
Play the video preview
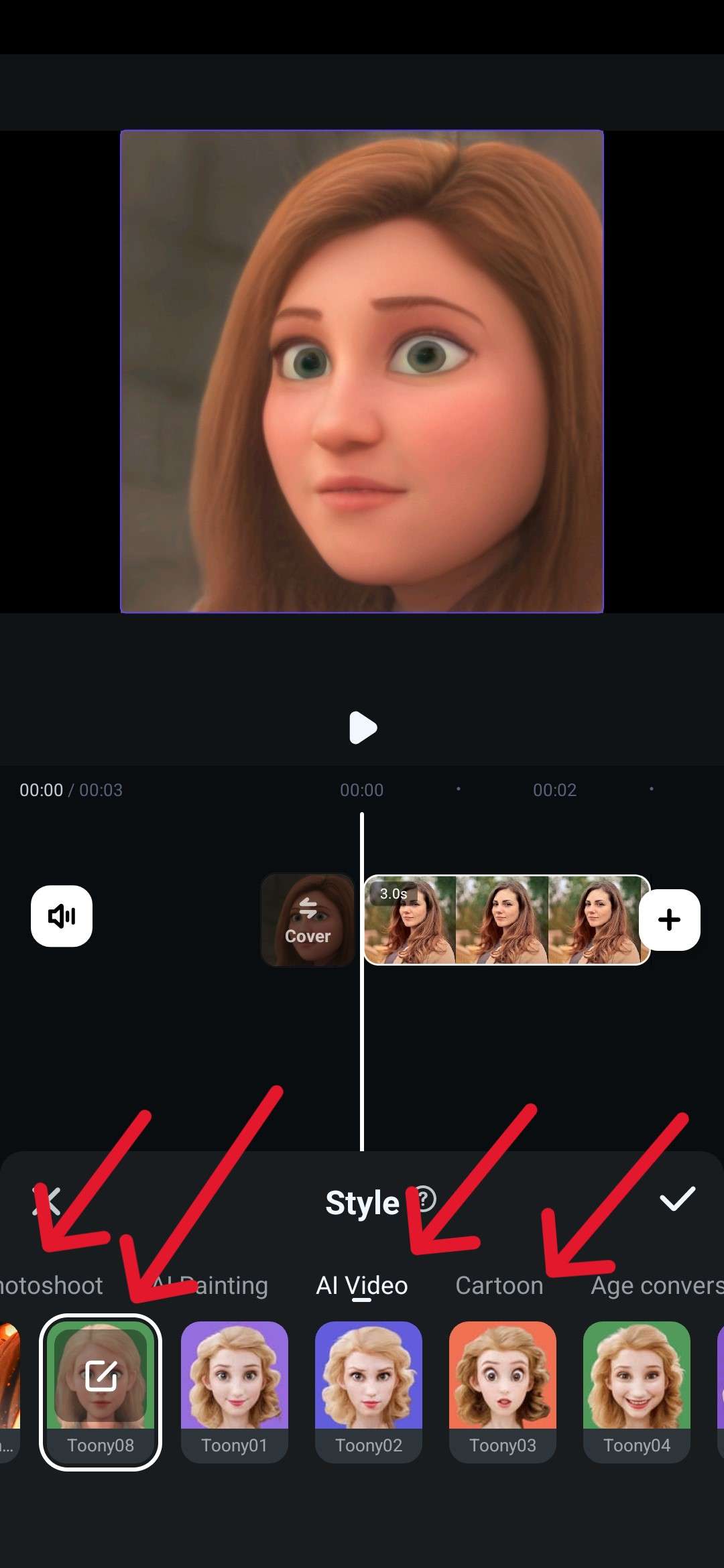363,728
